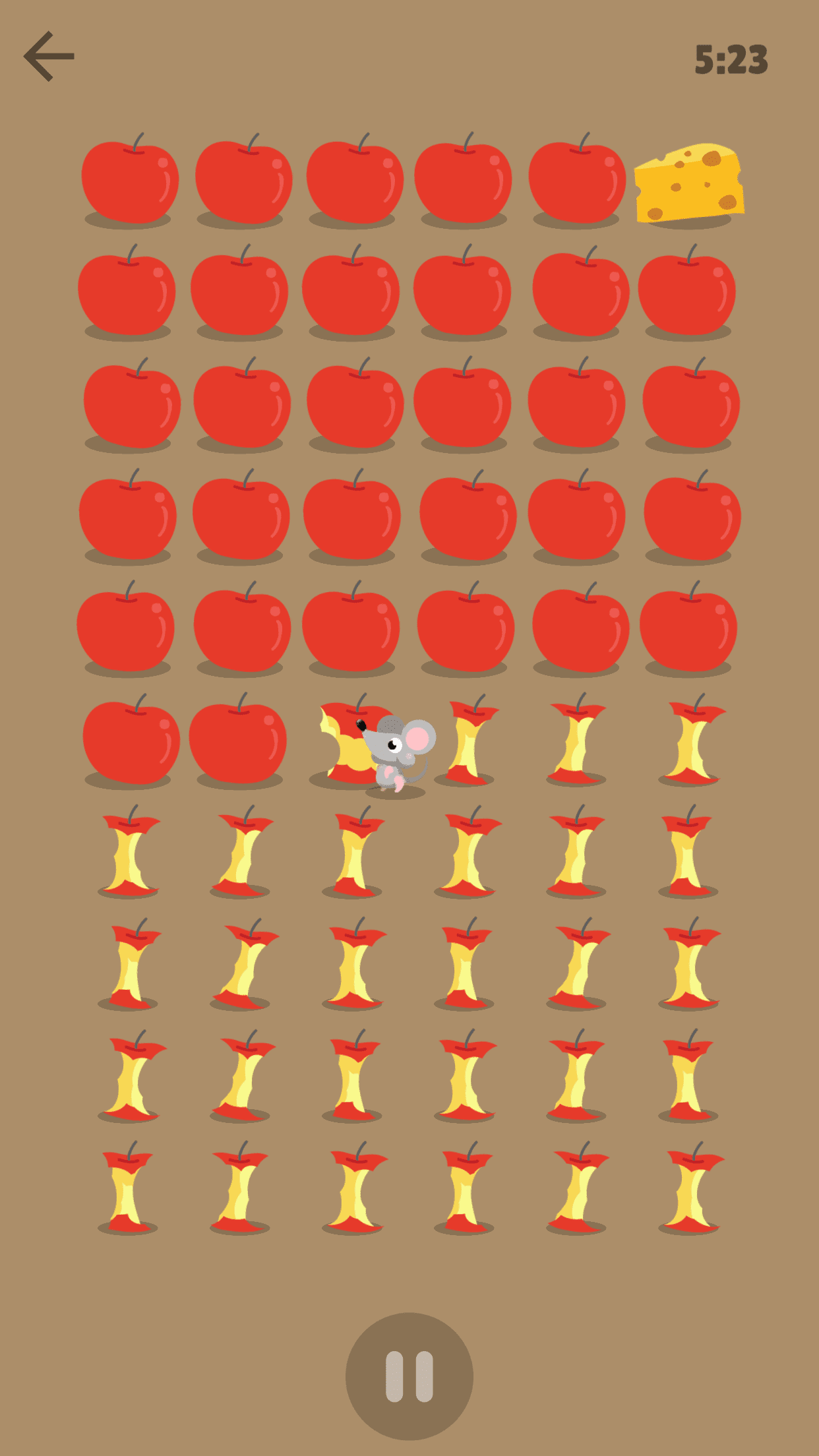Pause the game
This screenshot has height=1456, width=819.
[409, 1376]
